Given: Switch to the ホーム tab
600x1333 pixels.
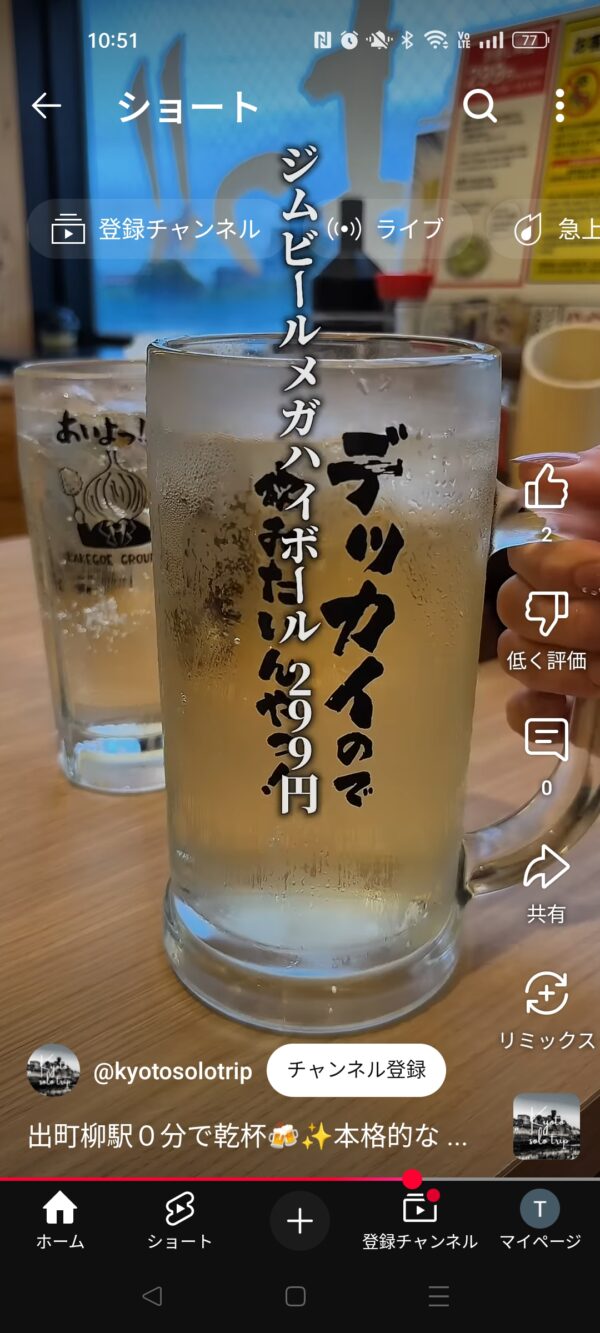Looking at the screenshot, I should [x=60, y=1221].
